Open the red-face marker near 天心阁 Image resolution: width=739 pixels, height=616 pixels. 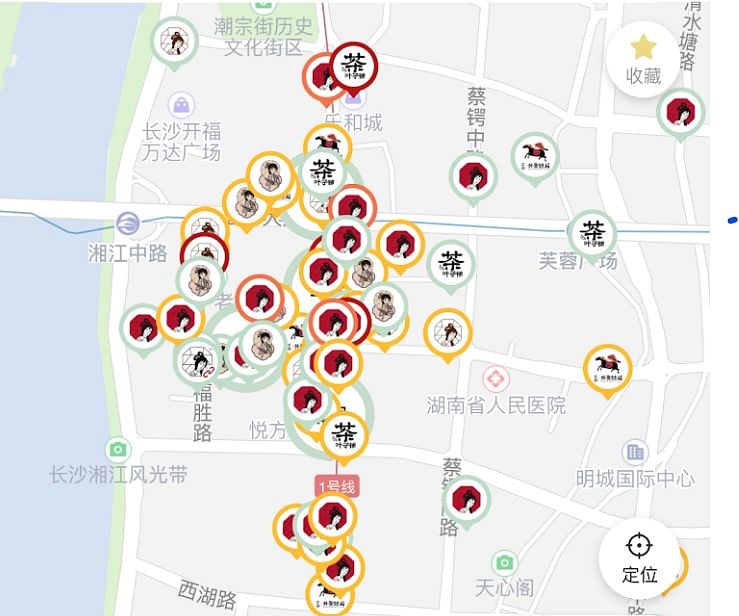[464, 498]
